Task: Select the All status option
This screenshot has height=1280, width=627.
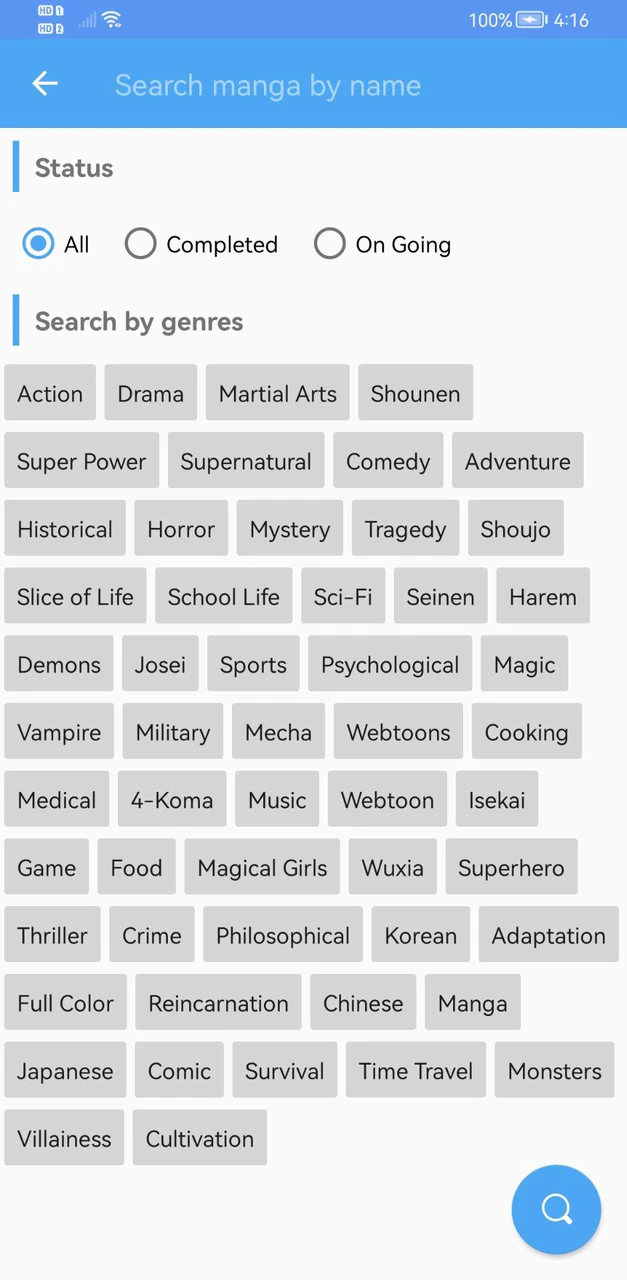Action: [39, 244]
